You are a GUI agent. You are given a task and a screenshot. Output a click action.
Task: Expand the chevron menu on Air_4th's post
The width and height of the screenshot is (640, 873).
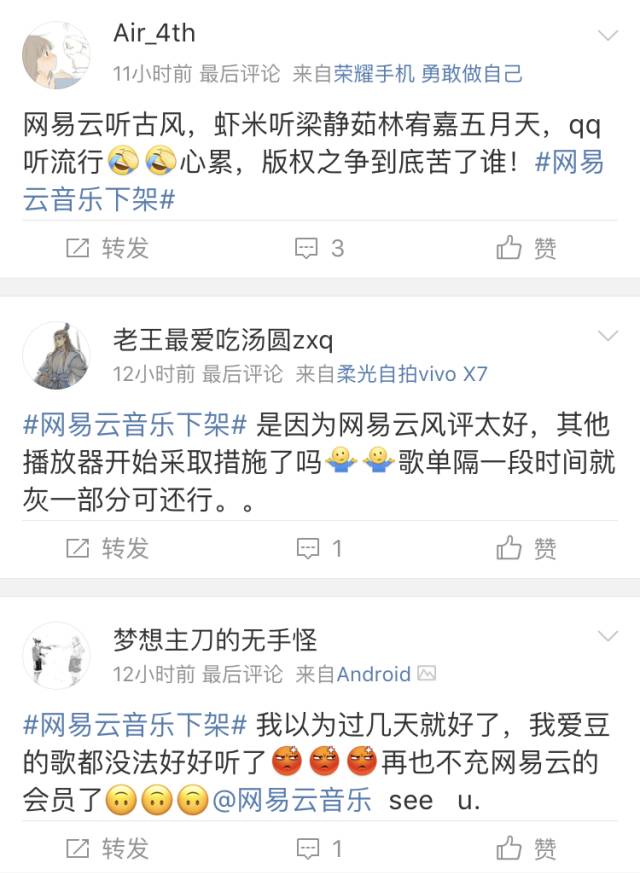[608, 35]
